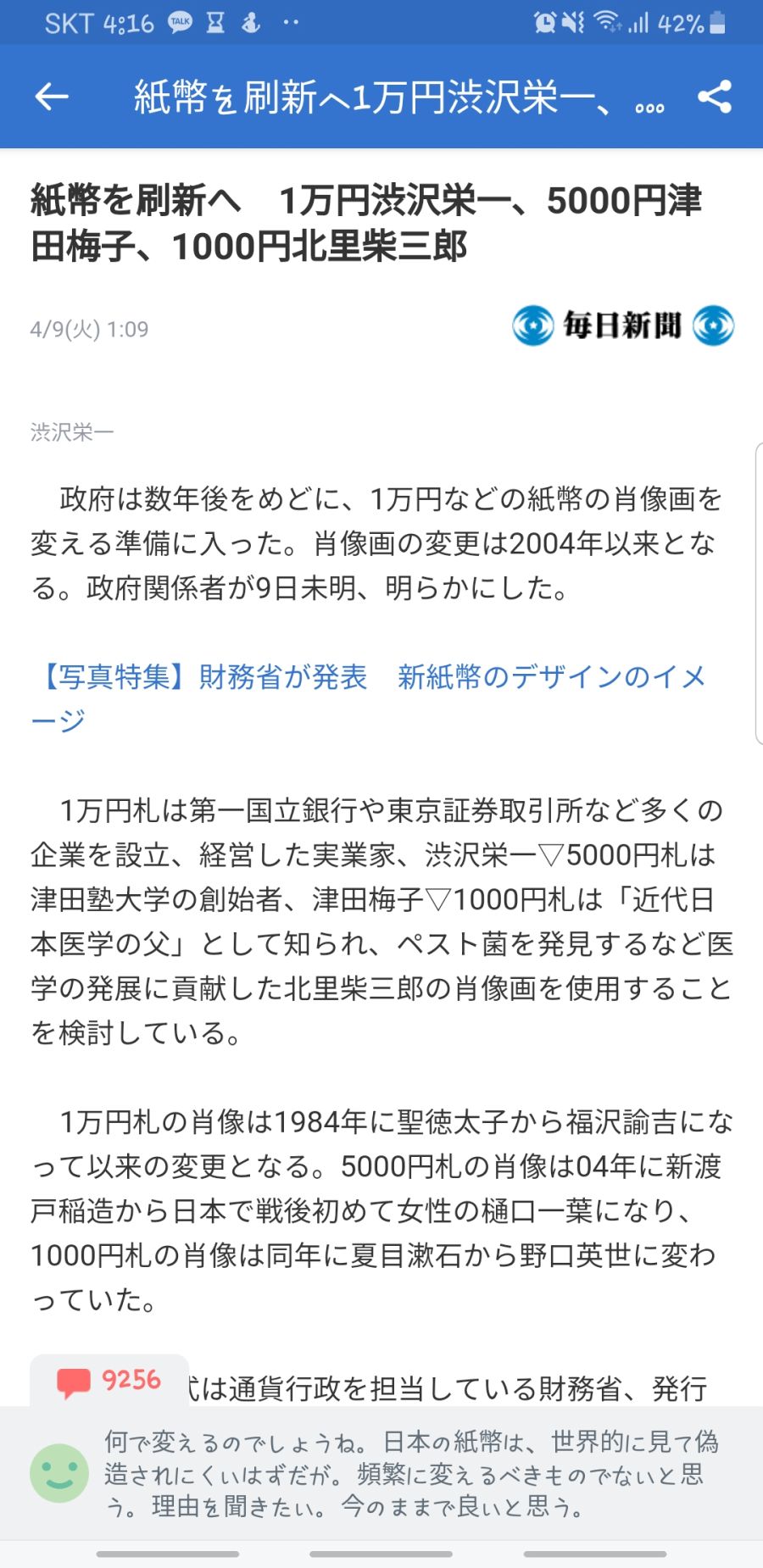Tap the left eye emblem of the Mainichi logo
763x1568 pixels.
(534, 327)
